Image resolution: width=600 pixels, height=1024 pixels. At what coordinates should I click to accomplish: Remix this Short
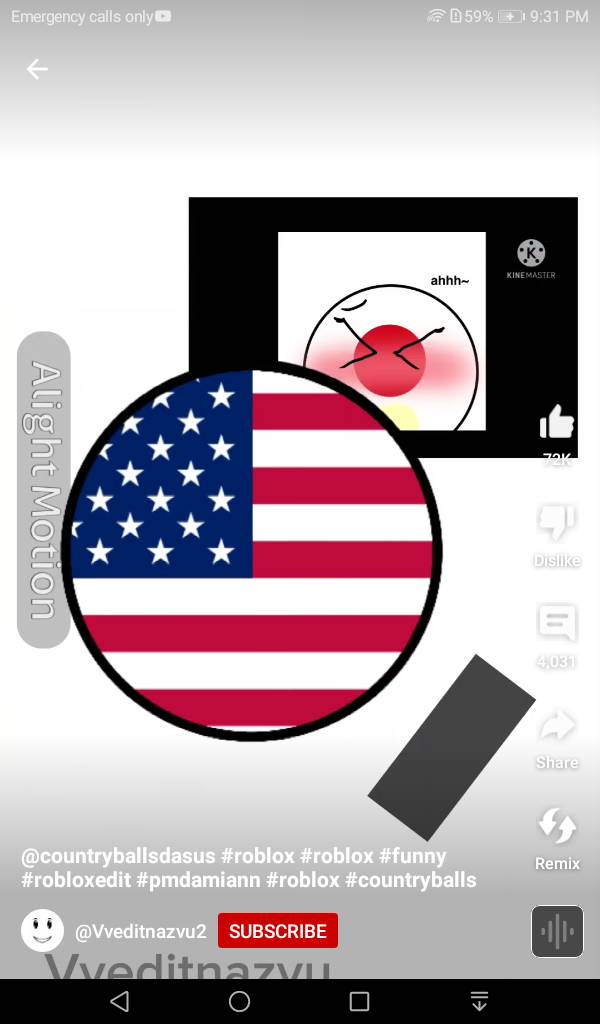[557, 828]
